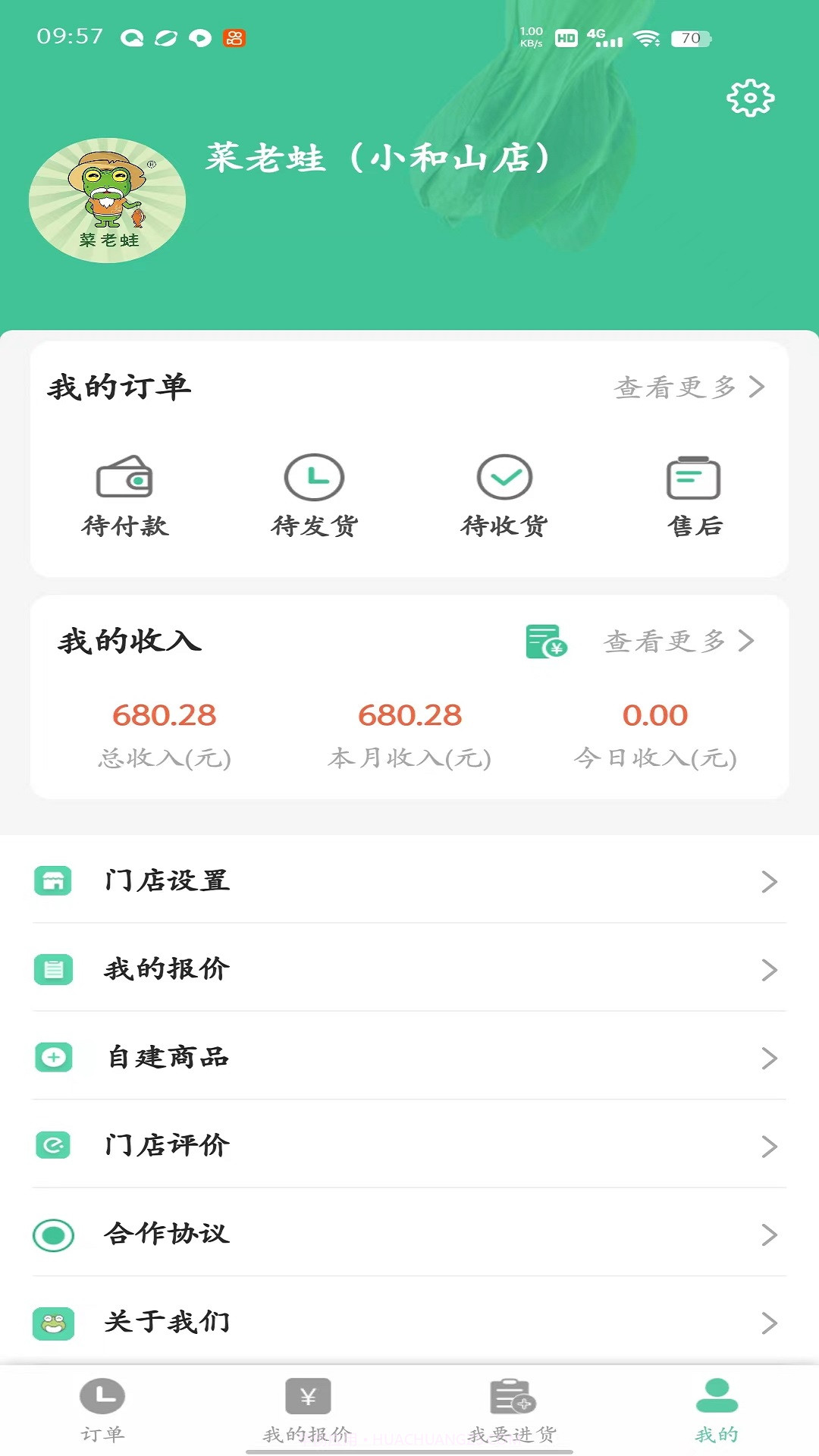Expand 查看更多 next to 我的订单
The width and height of the screenshot is (819, 1456).
685,388
